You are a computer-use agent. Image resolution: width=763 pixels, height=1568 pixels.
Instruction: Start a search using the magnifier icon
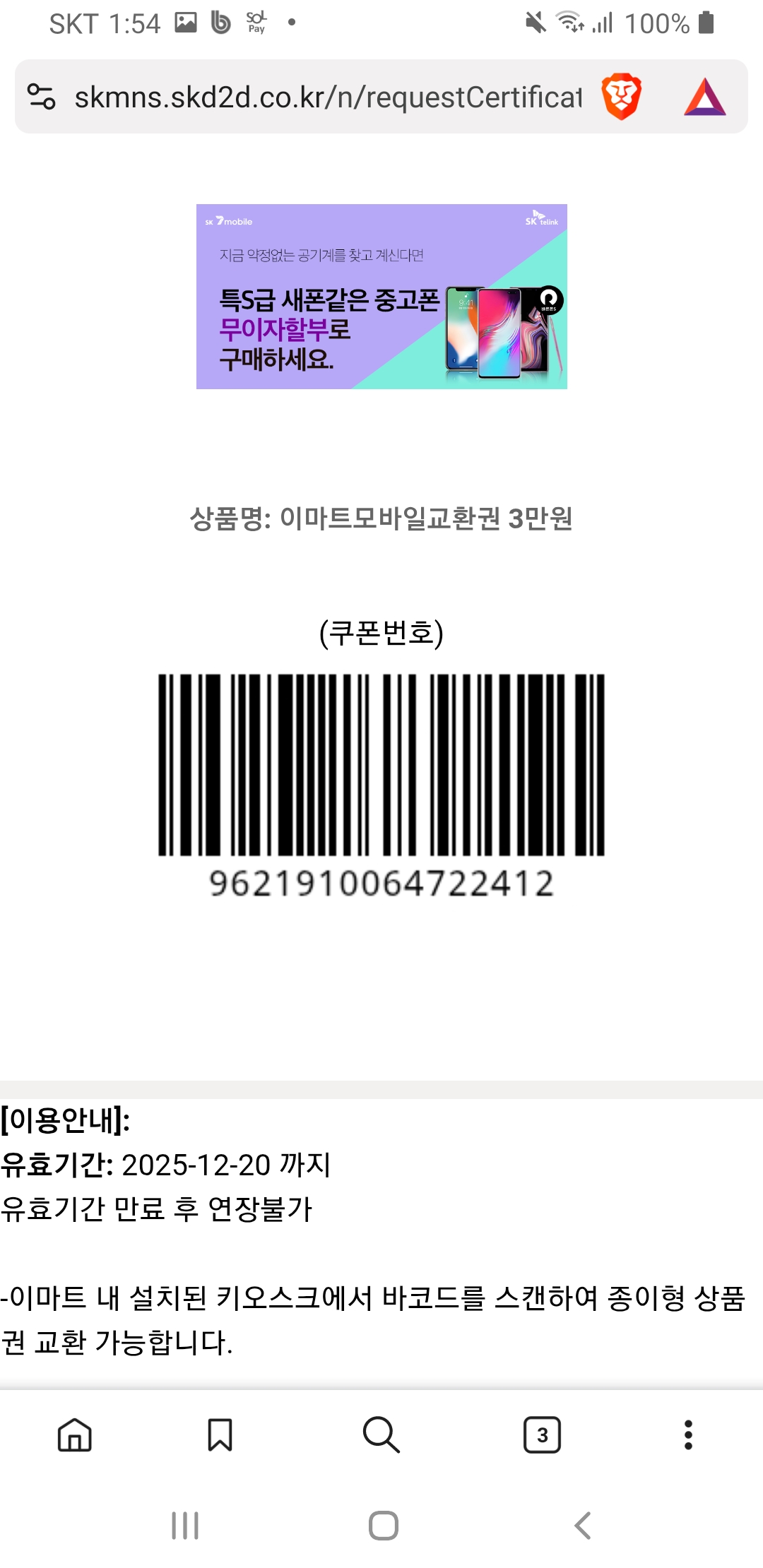coord(381,1434)
